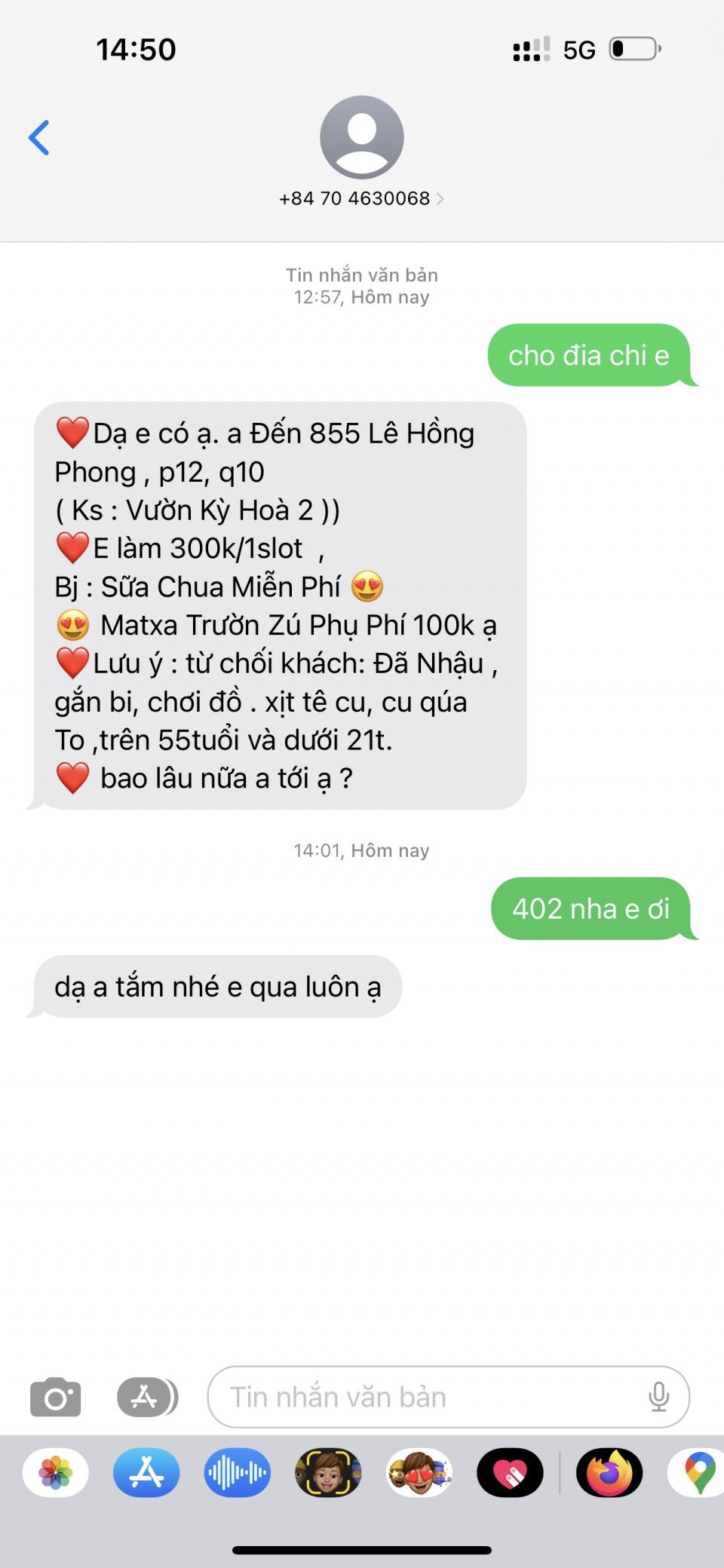Open Memoji stickers in the app strip
724x1568 pixels.
coord(419,1472)
